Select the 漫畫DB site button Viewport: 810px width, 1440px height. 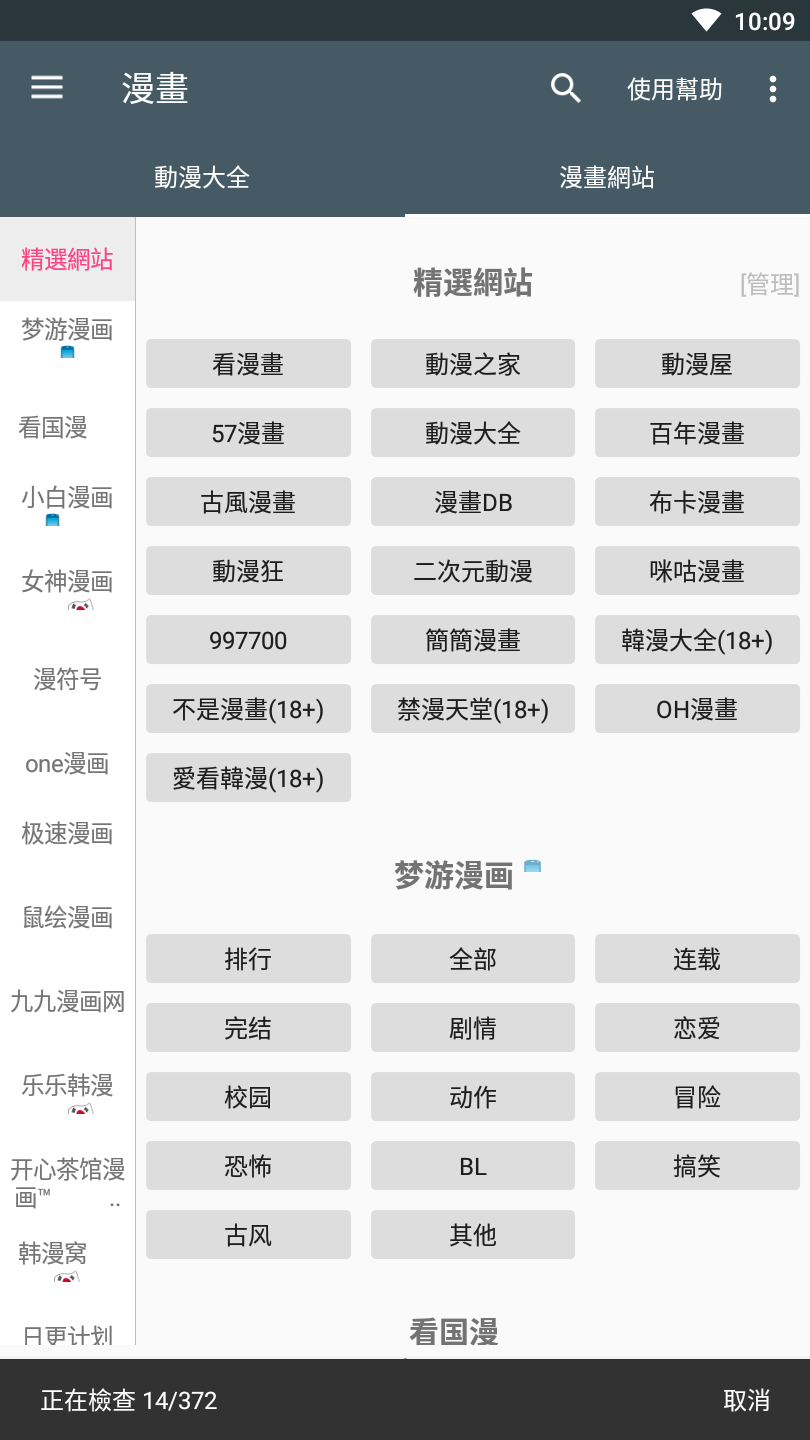click(472, 502)
